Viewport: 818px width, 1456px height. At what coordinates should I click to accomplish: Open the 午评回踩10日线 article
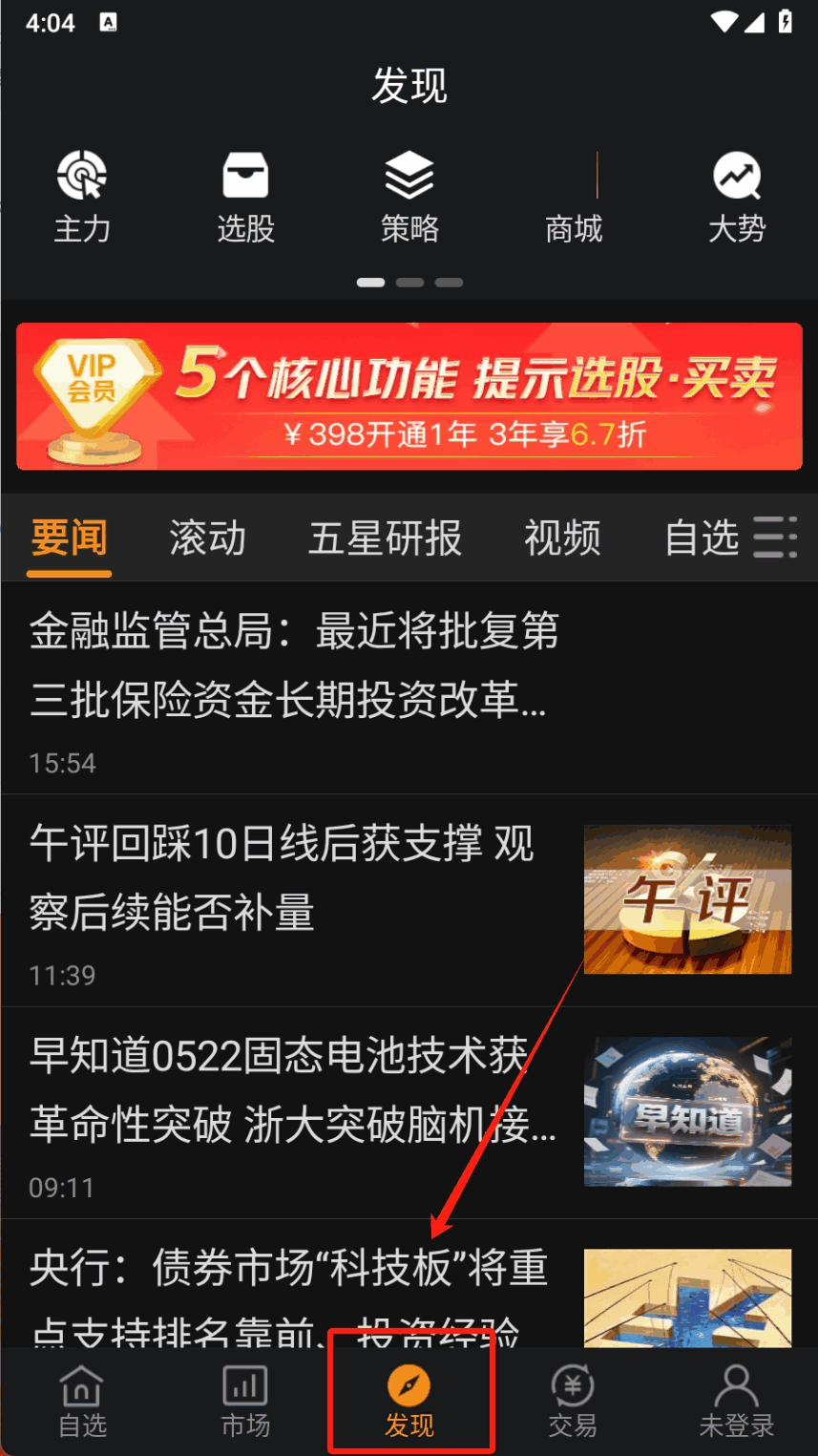tap(282, 878)
